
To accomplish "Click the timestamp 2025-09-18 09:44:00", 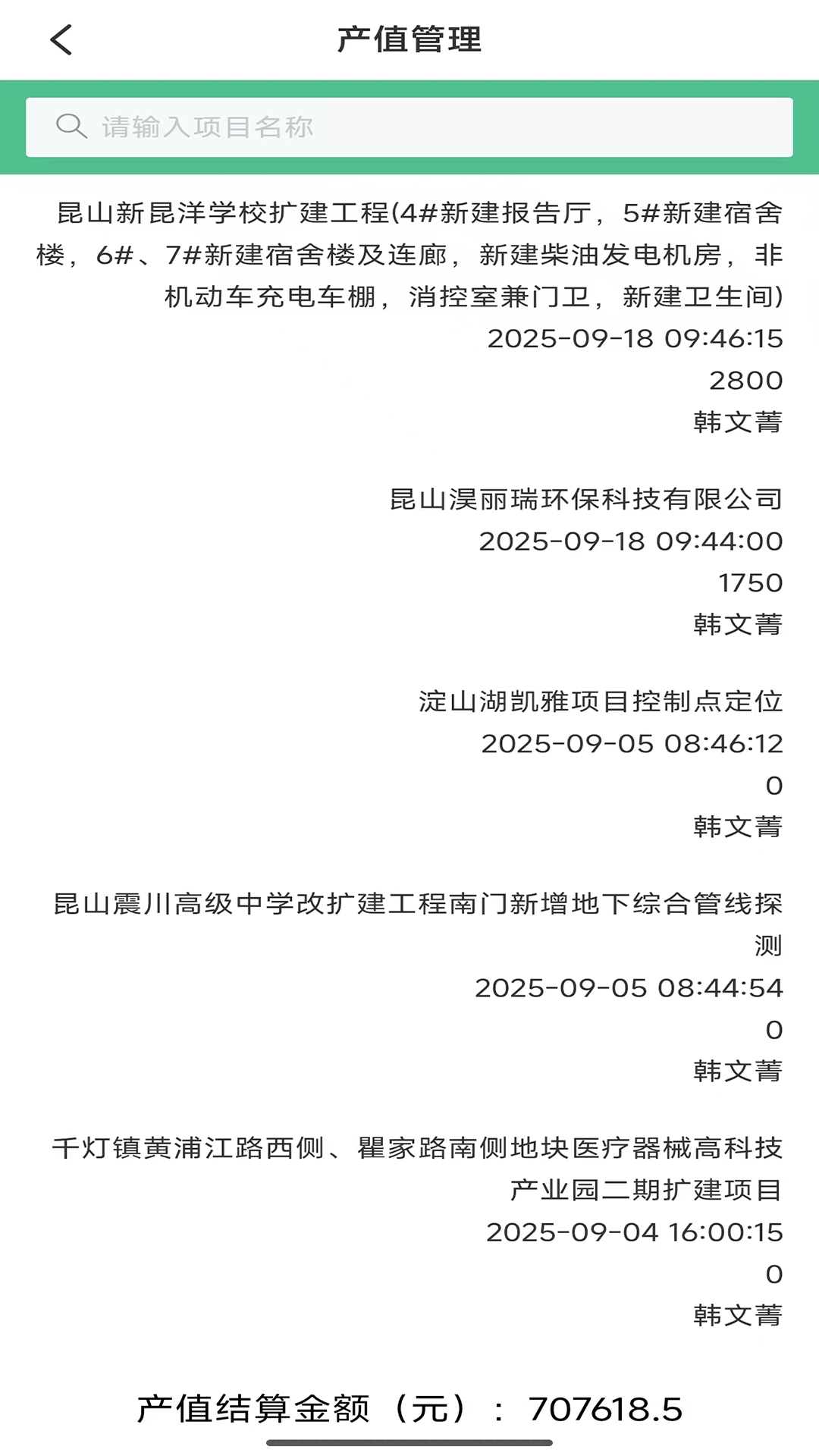I will pos(629,541).
